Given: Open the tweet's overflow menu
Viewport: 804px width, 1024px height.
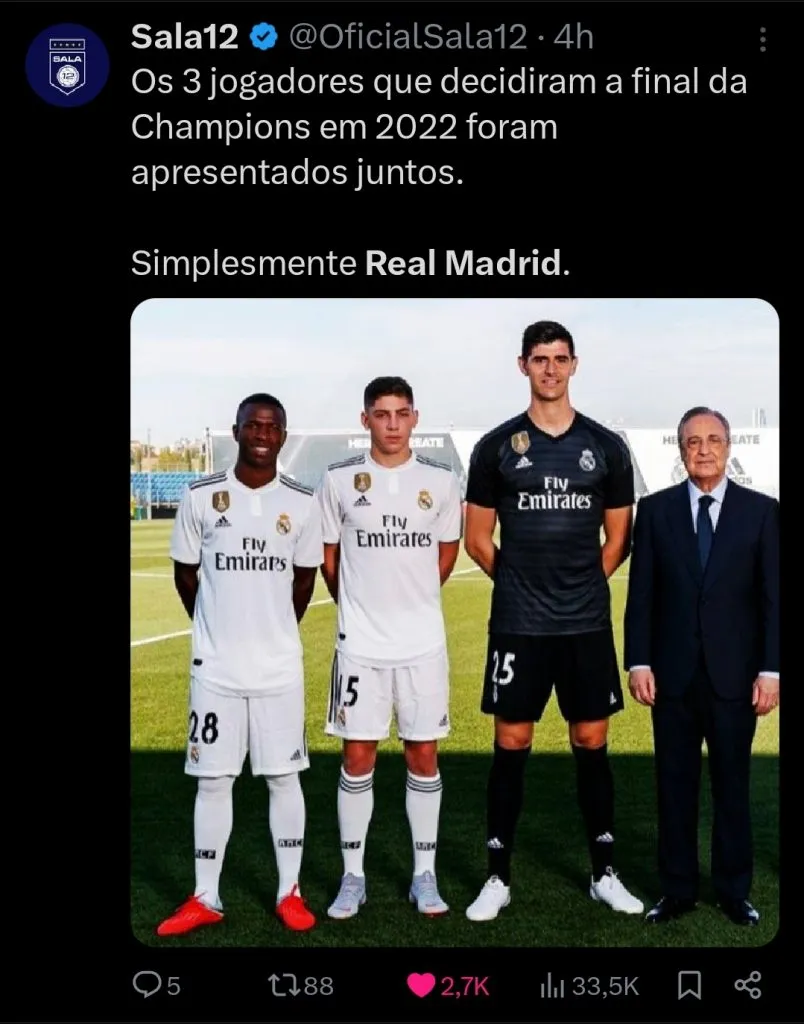Looking at the screenshot, I should coord(762,40).
